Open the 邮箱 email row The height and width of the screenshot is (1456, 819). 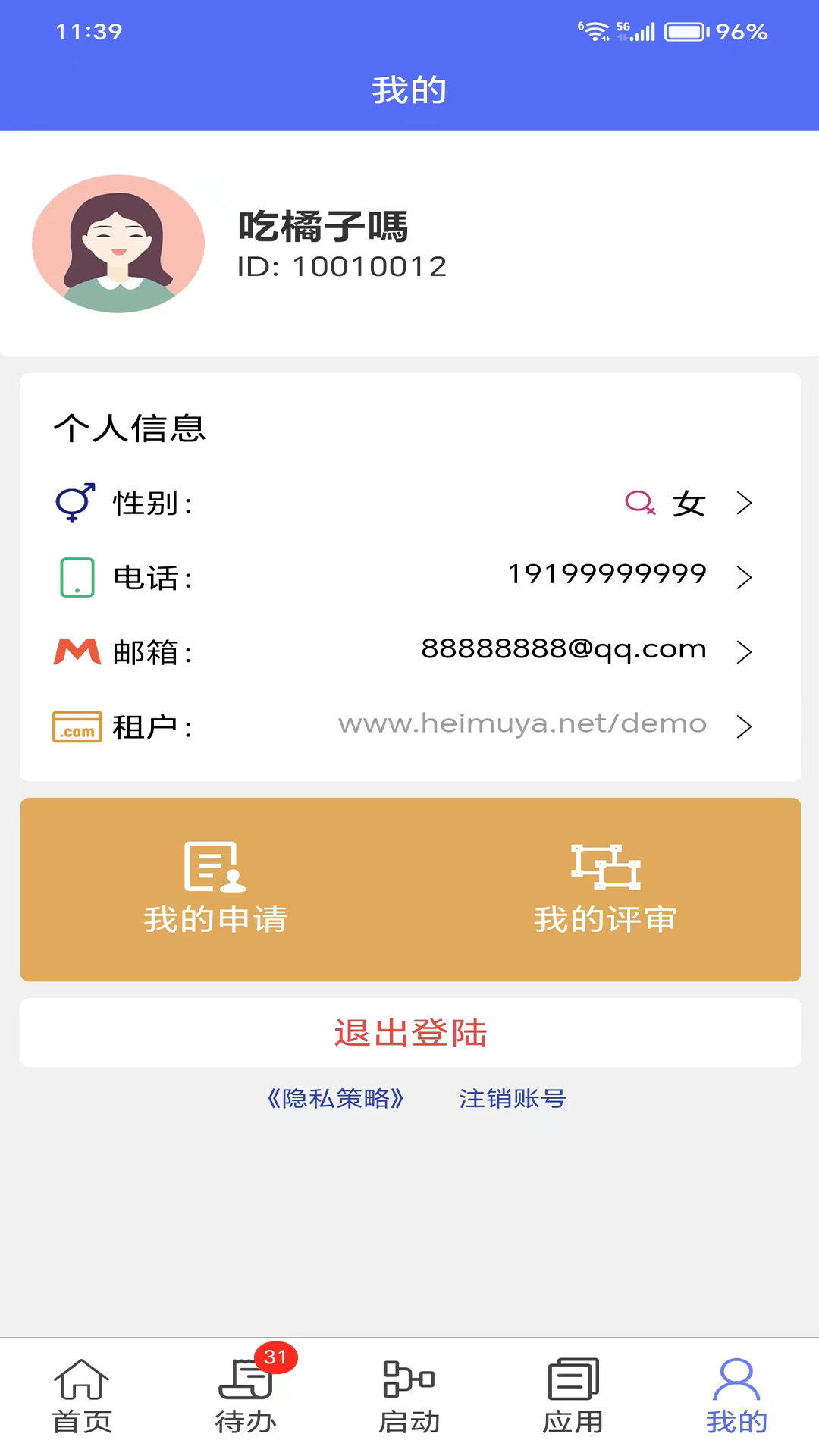(409, 651)
